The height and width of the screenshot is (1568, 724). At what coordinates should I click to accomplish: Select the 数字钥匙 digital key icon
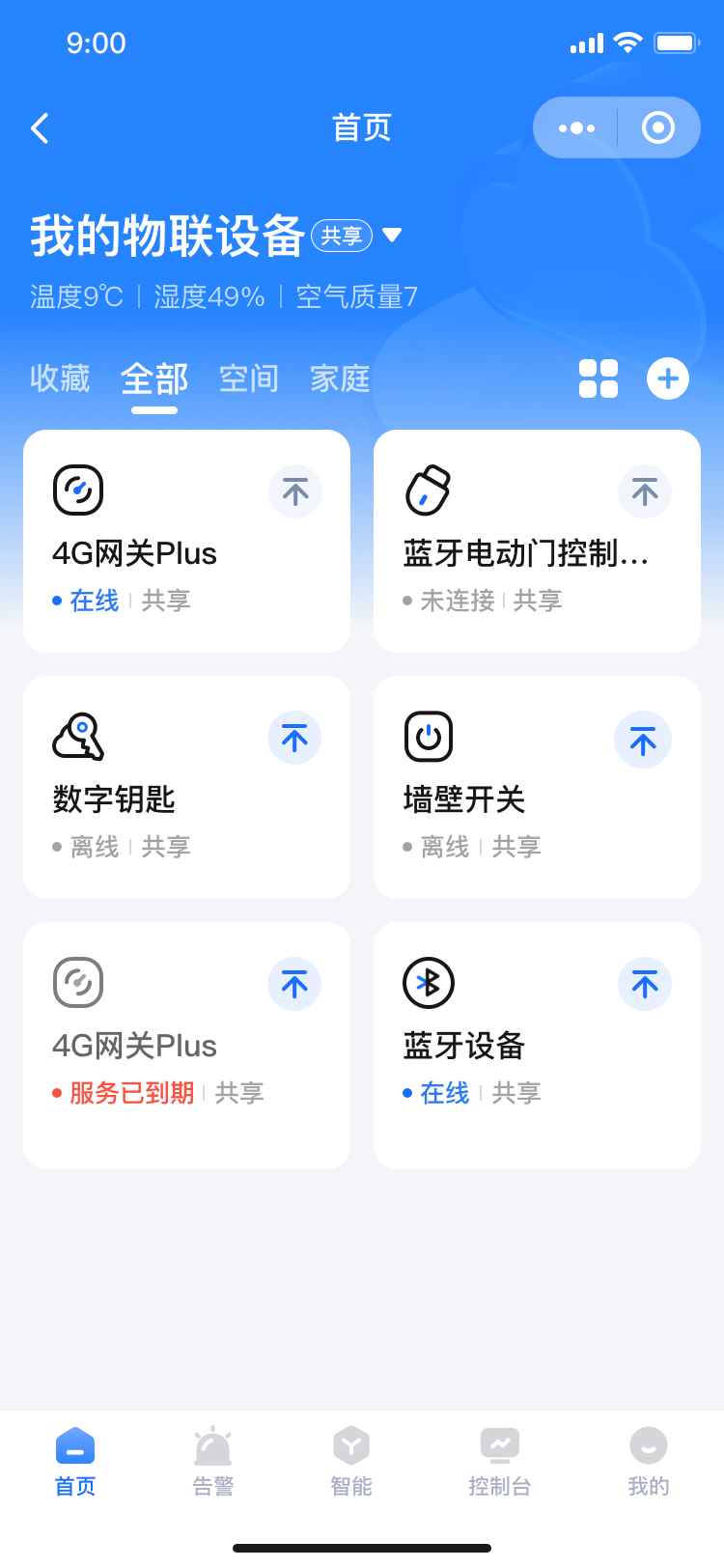point(78,736)
